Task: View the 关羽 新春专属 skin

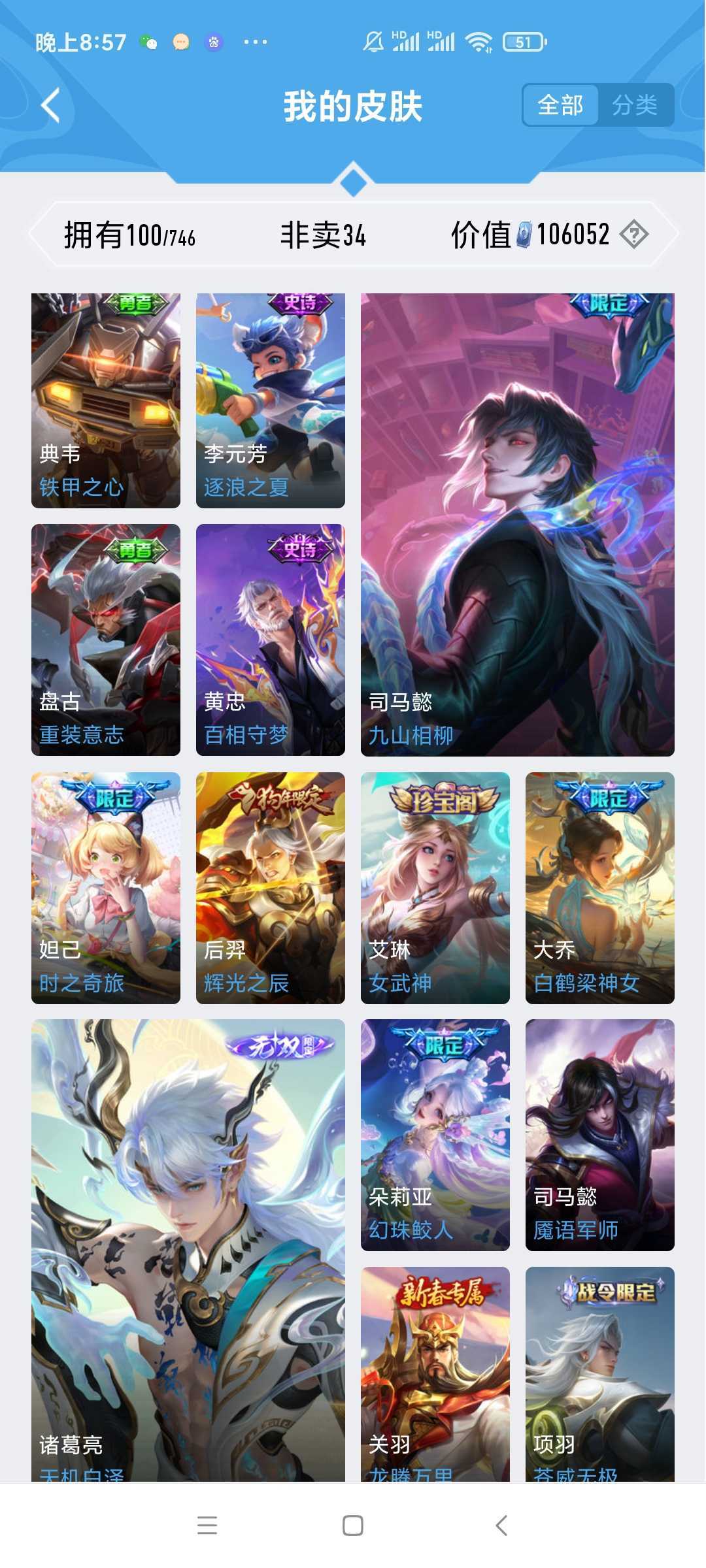Action: pos(435,1374)
